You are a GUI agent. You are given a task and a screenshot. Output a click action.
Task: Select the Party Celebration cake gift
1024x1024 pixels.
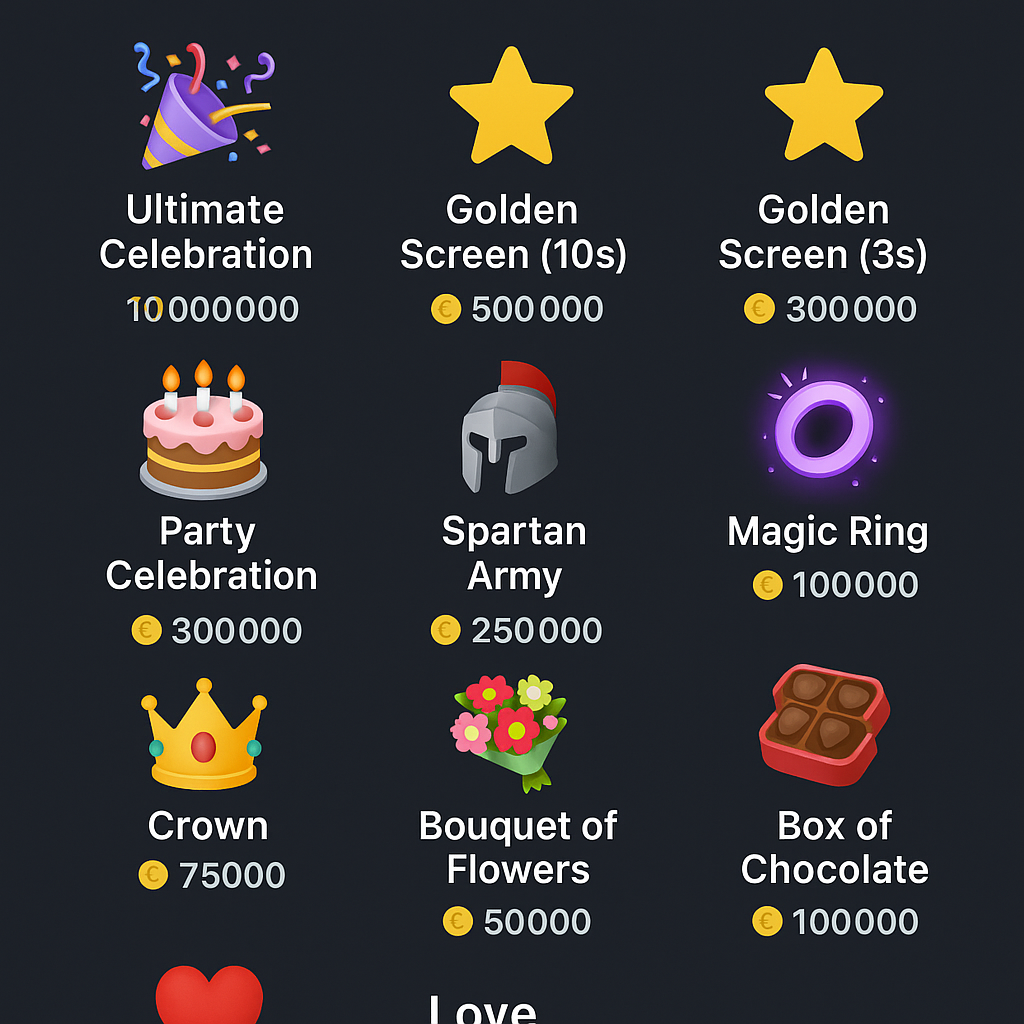coord(204,430)
